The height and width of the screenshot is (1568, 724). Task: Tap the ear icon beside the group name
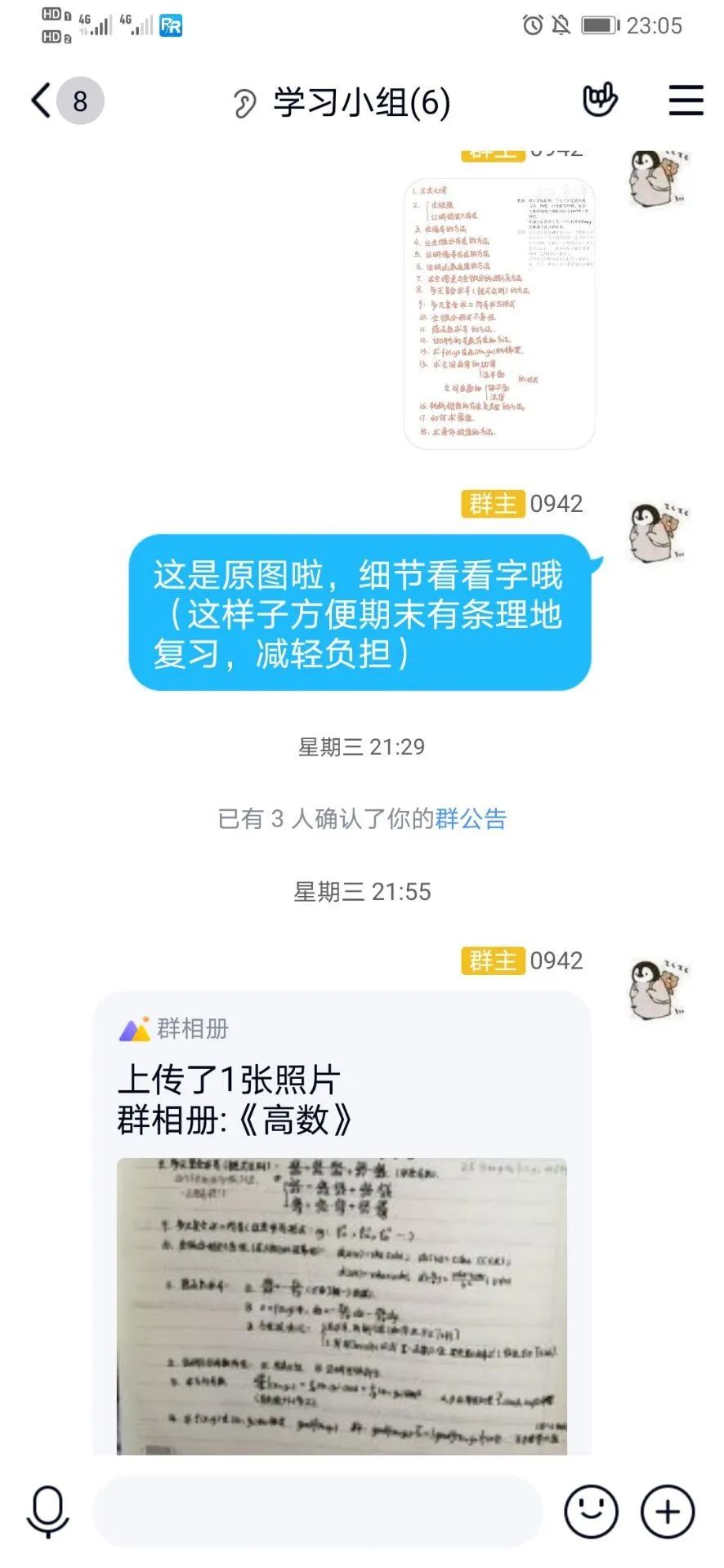click(244, 104)
